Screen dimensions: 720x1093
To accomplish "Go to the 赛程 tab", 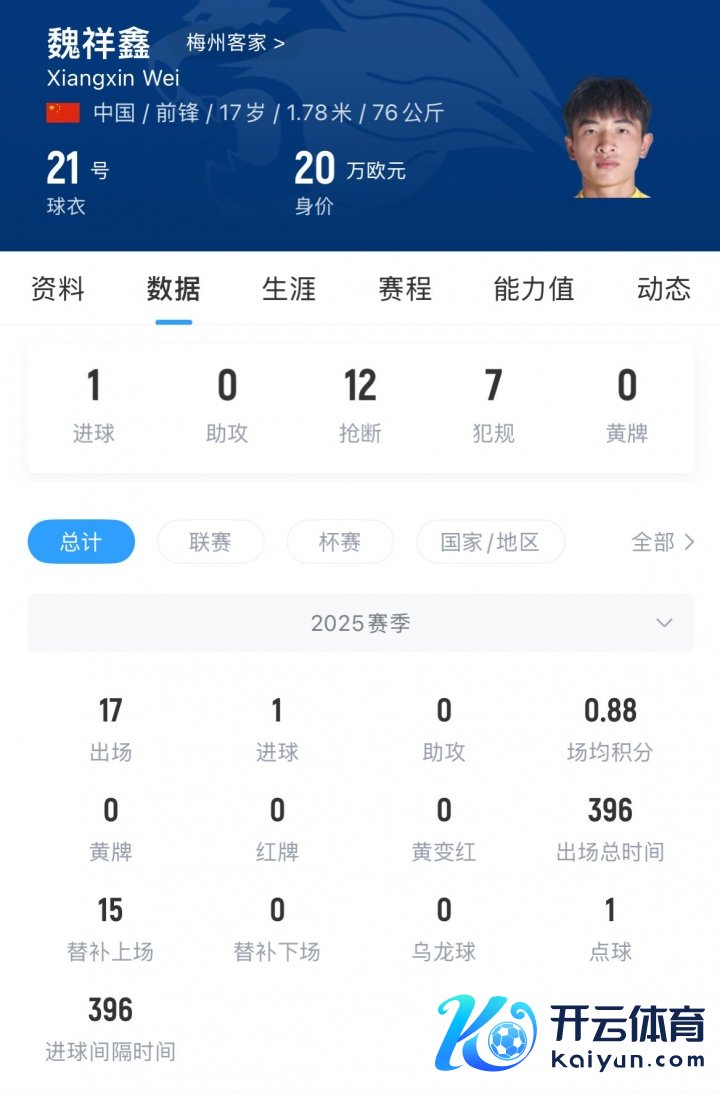I will tap(405, 289).
